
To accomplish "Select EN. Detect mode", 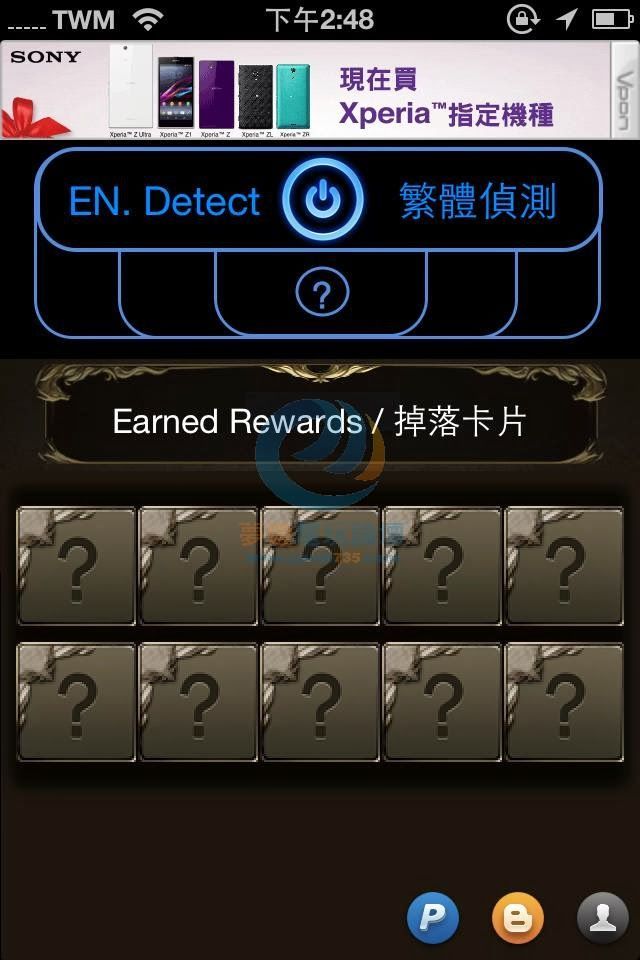I will click(x=165, y=202).
